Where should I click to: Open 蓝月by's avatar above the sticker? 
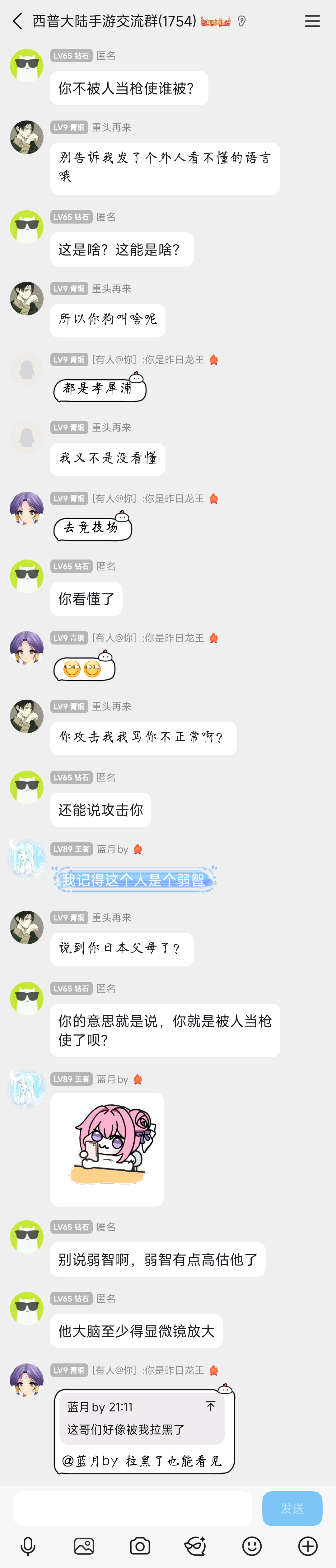pyautogui.click(x=27, y=1089)
